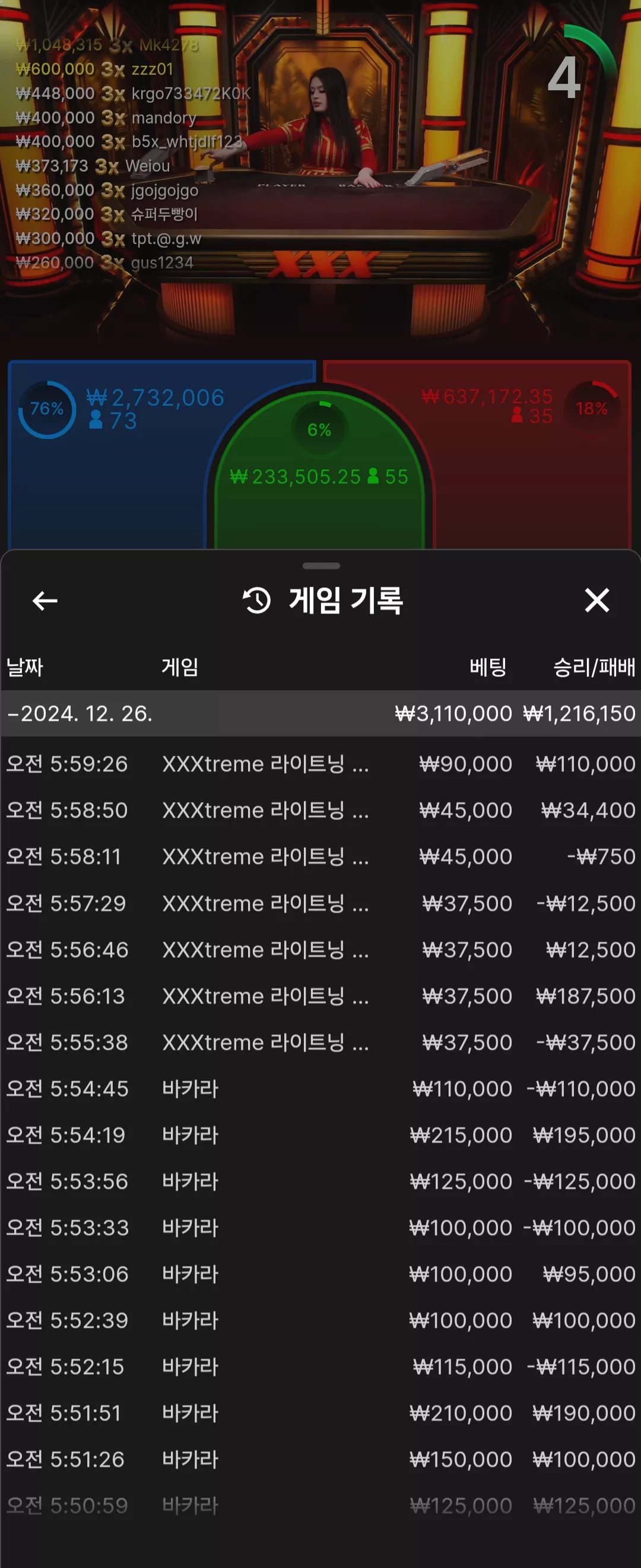This screenshot has width=641, height=1568.
Task: View the 오전 5:53:56 바카라 round details
Action: pos(320,1181)
